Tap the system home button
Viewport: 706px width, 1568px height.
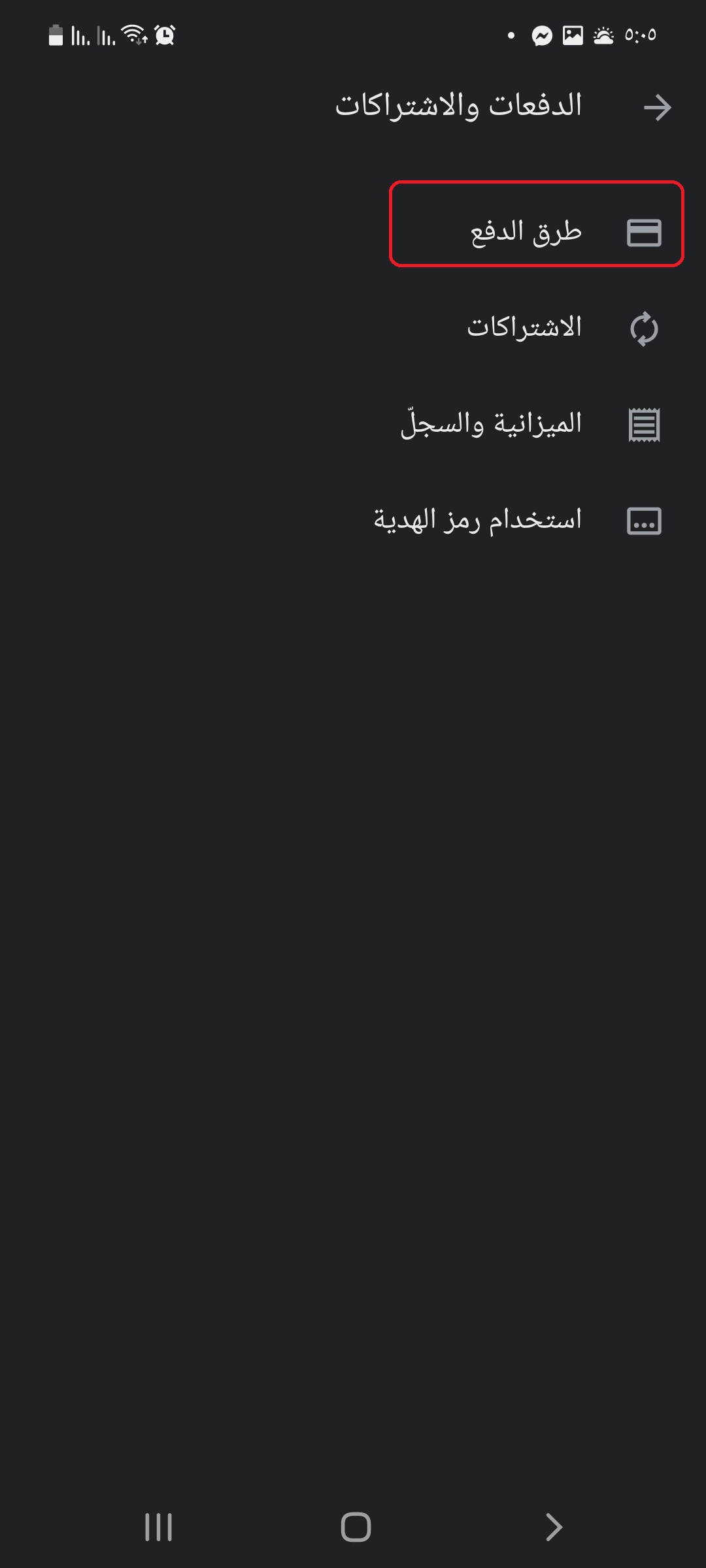(356, 1527)
